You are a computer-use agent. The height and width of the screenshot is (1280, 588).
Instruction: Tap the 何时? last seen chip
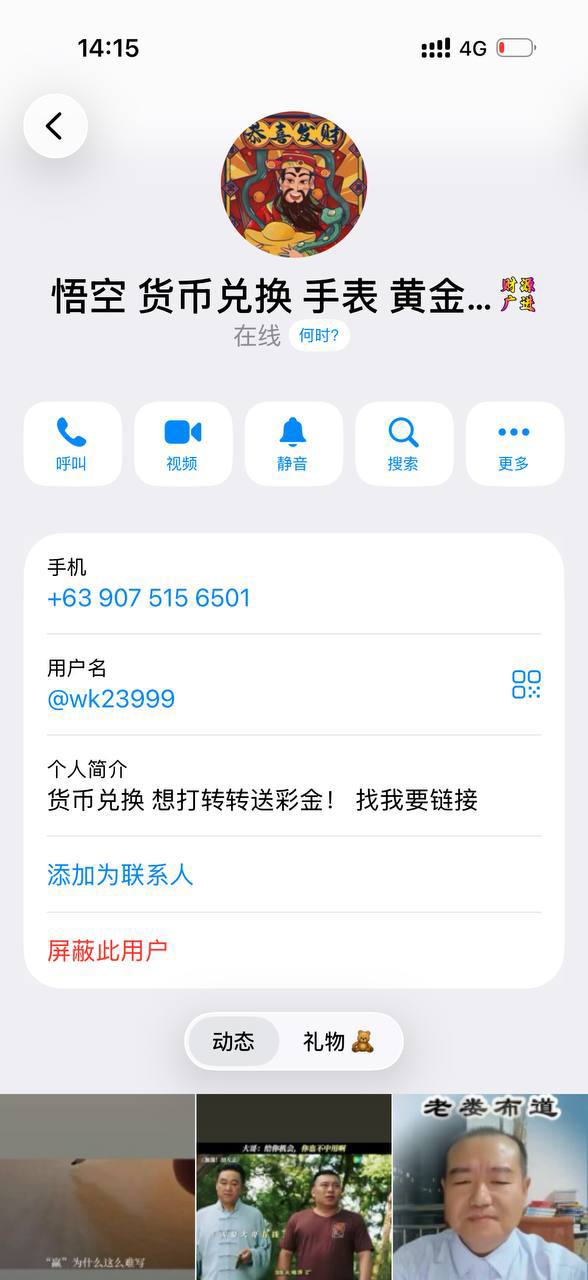(320, 336)
